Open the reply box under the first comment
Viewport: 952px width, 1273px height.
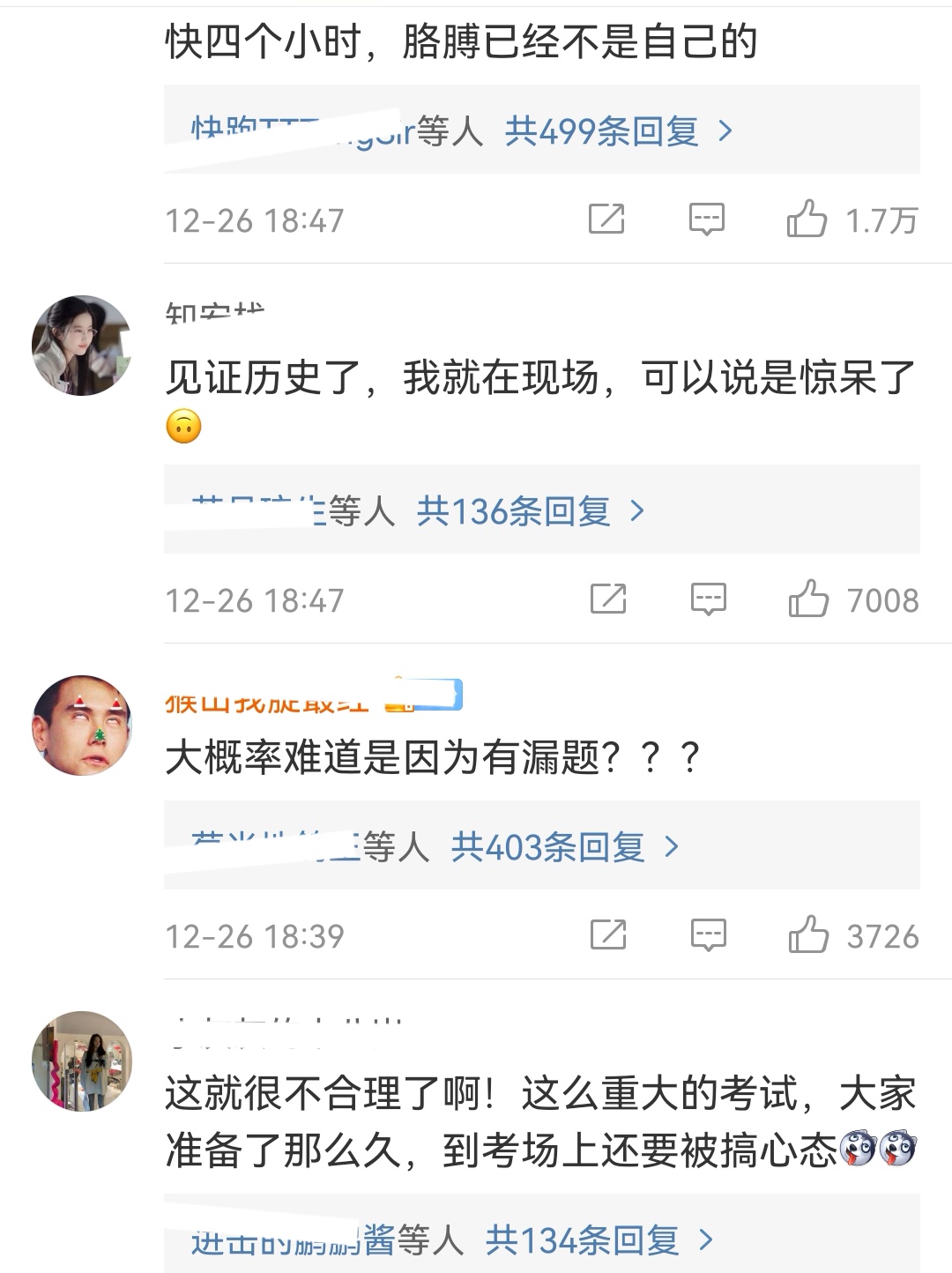705,217
